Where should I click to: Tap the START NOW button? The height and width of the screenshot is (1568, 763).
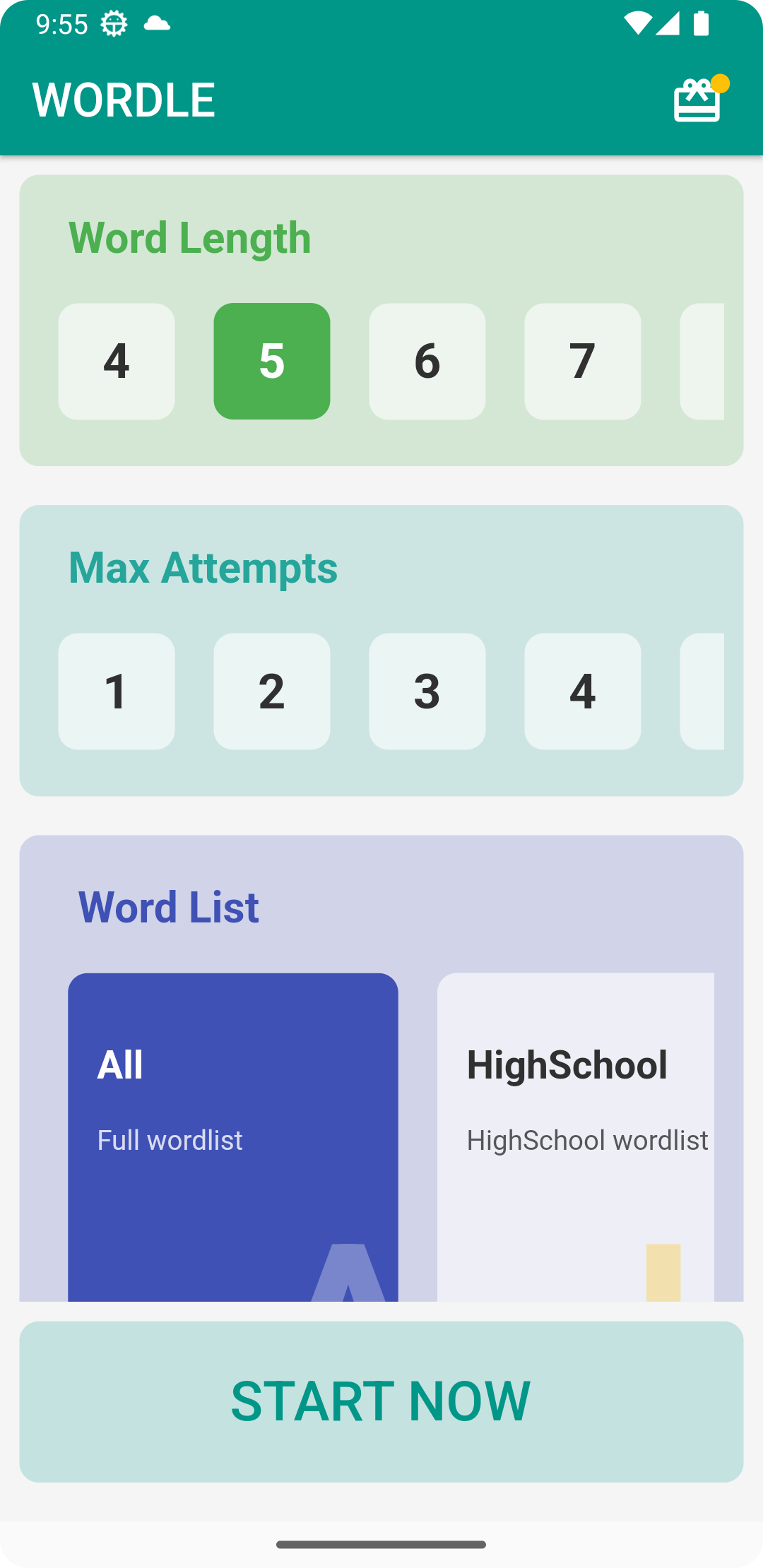click(x=381, y=1402)
